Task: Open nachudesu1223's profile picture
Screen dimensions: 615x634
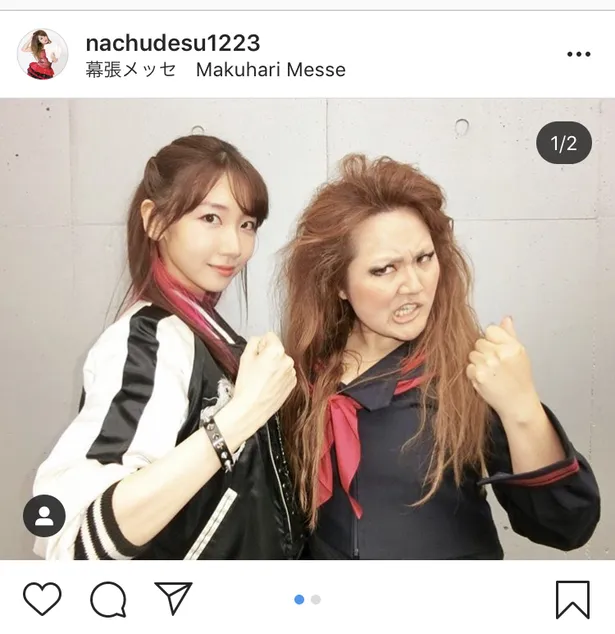Action: pyautogui.click(x=42, y=54)
